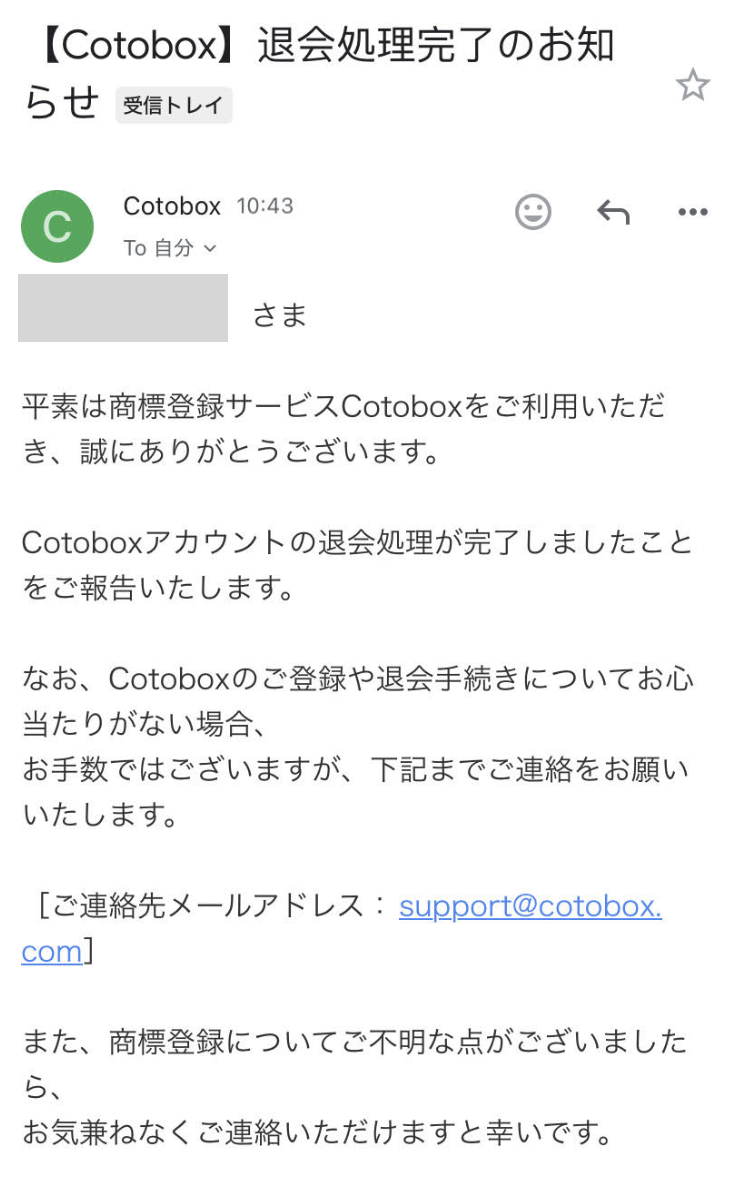742x1188 pixels.
Task: Open the Cotobox sender avatar
Action: coord(57,226)
